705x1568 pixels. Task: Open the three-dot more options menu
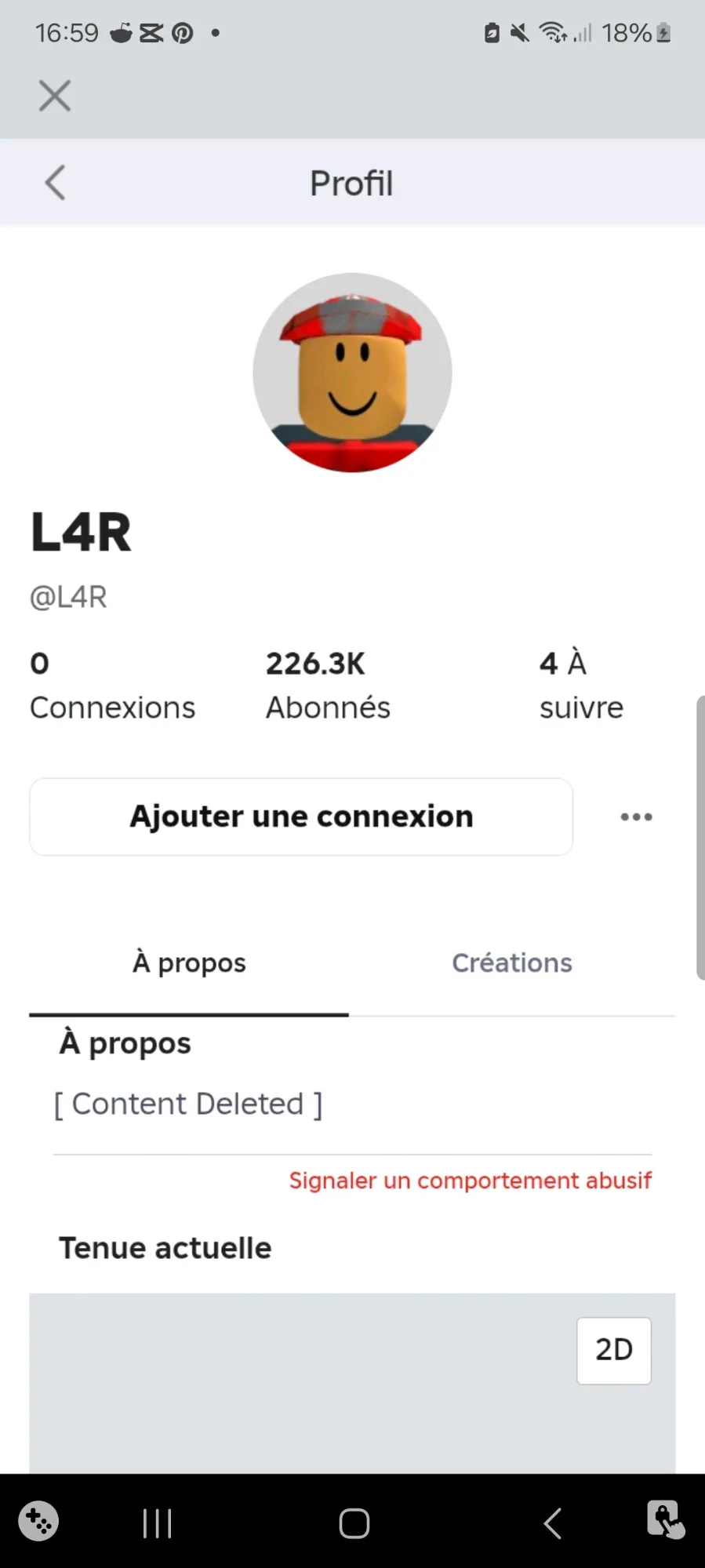(x=636, y=817)
